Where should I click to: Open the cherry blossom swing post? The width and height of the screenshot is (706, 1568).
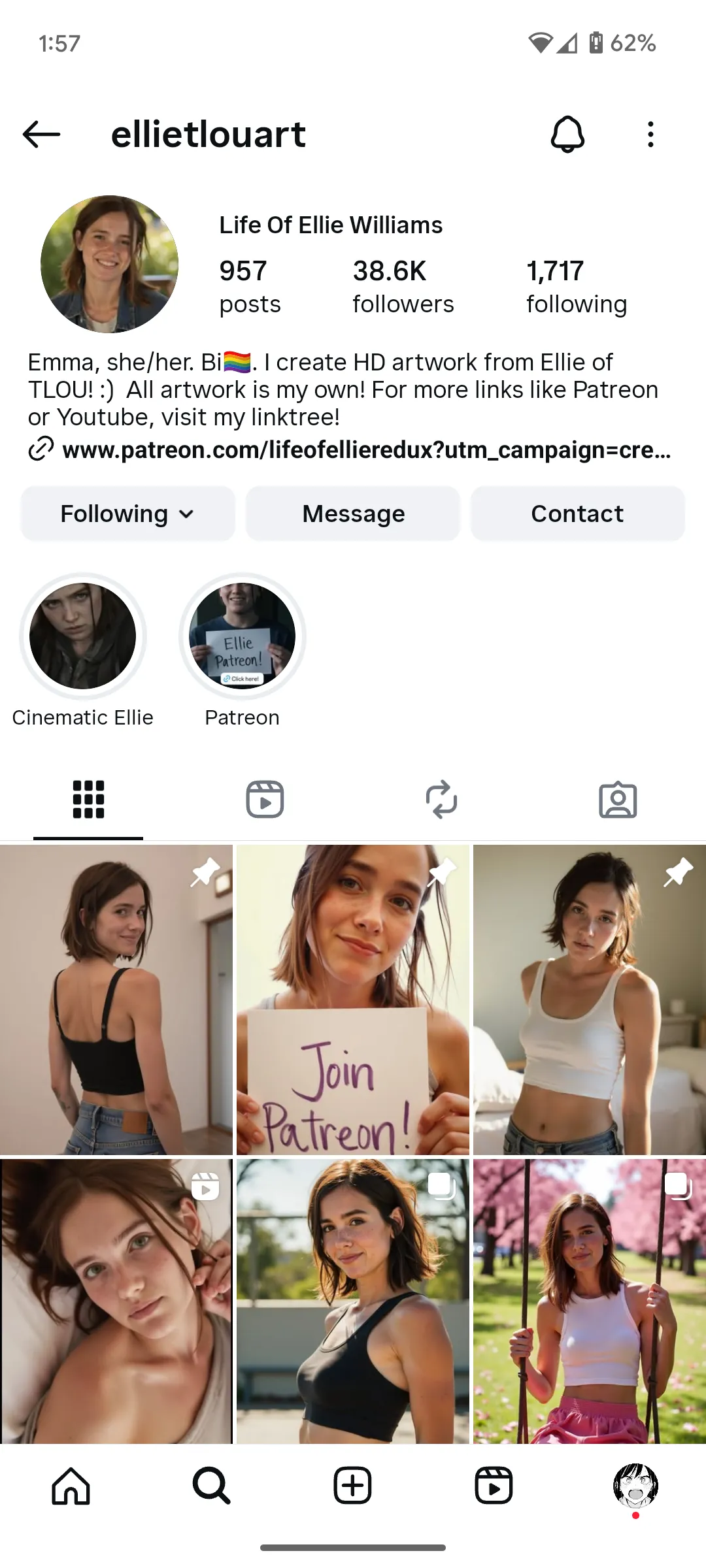coord(590,1300)
